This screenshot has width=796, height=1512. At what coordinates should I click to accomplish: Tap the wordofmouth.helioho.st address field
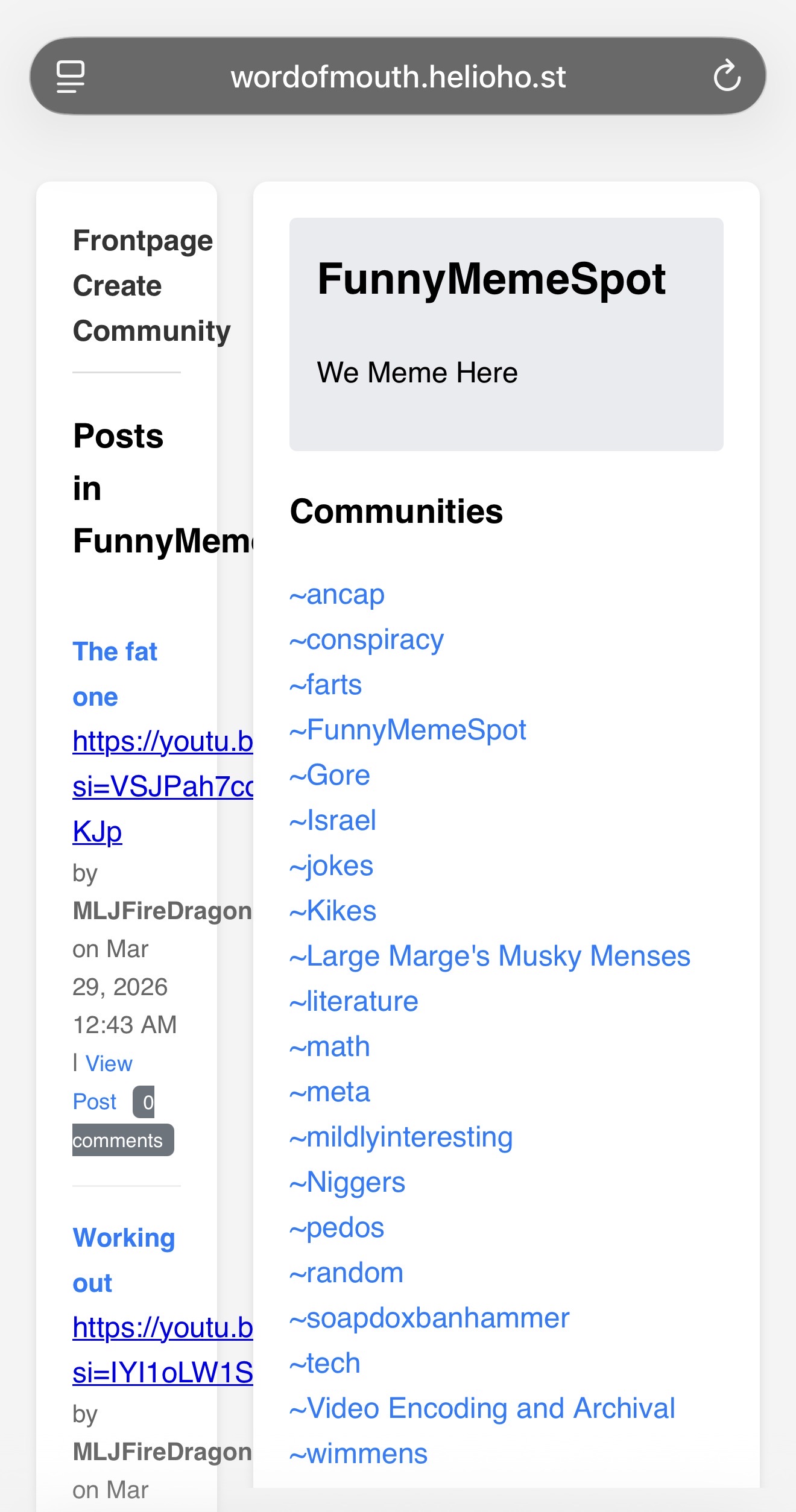pyautogui.click(x=398, y=77)
